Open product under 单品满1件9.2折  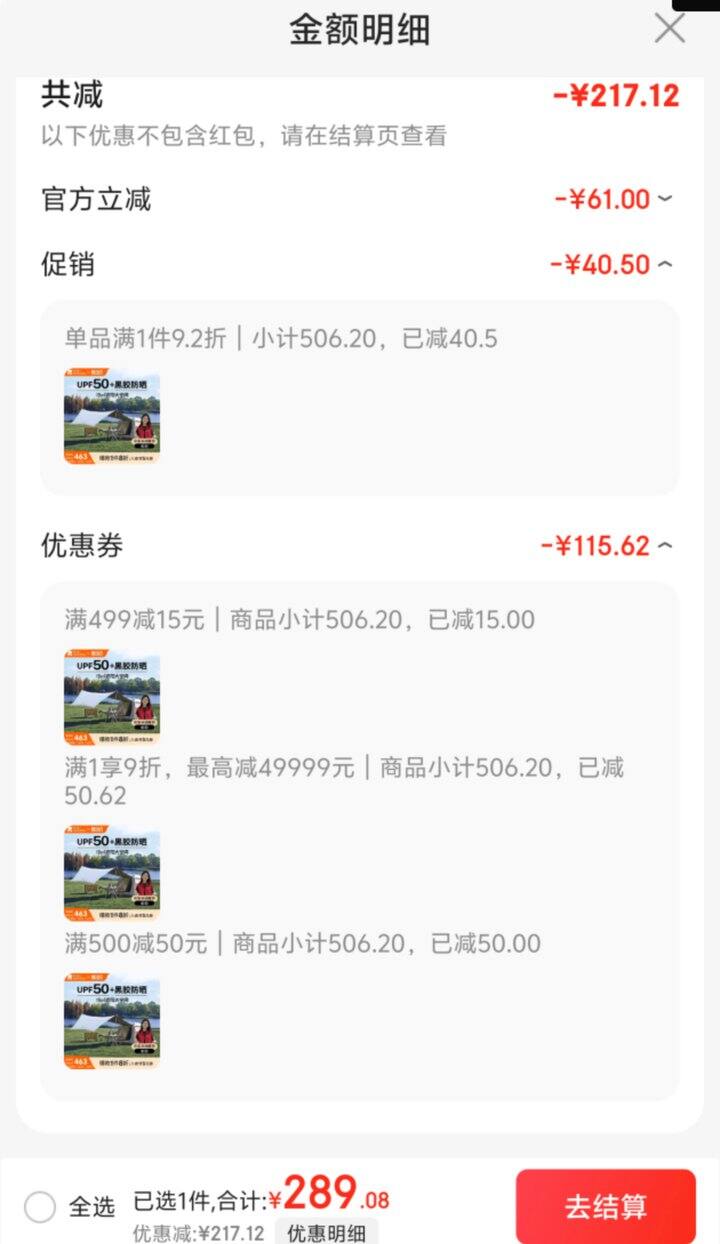pos(112,418)
